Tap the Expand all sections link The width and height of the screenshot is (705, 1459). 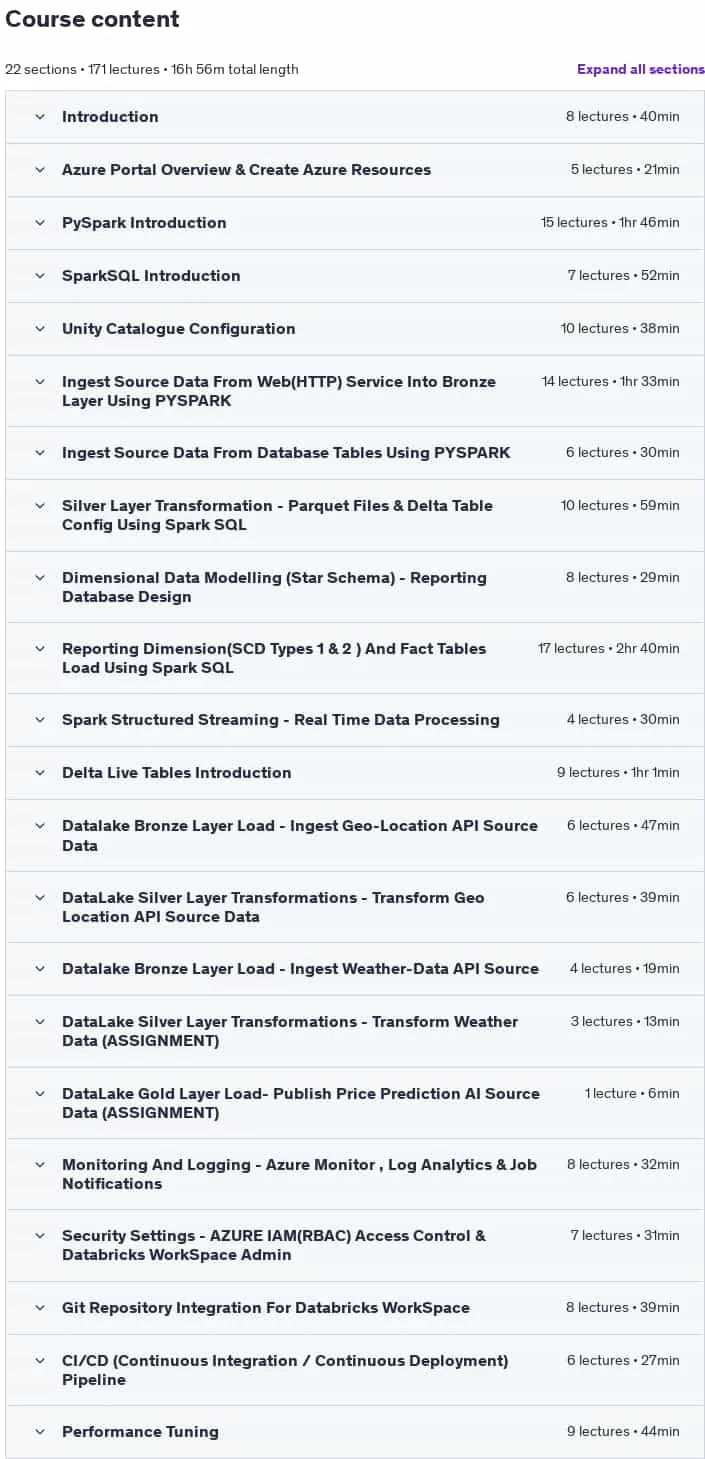tap(640, 69)
